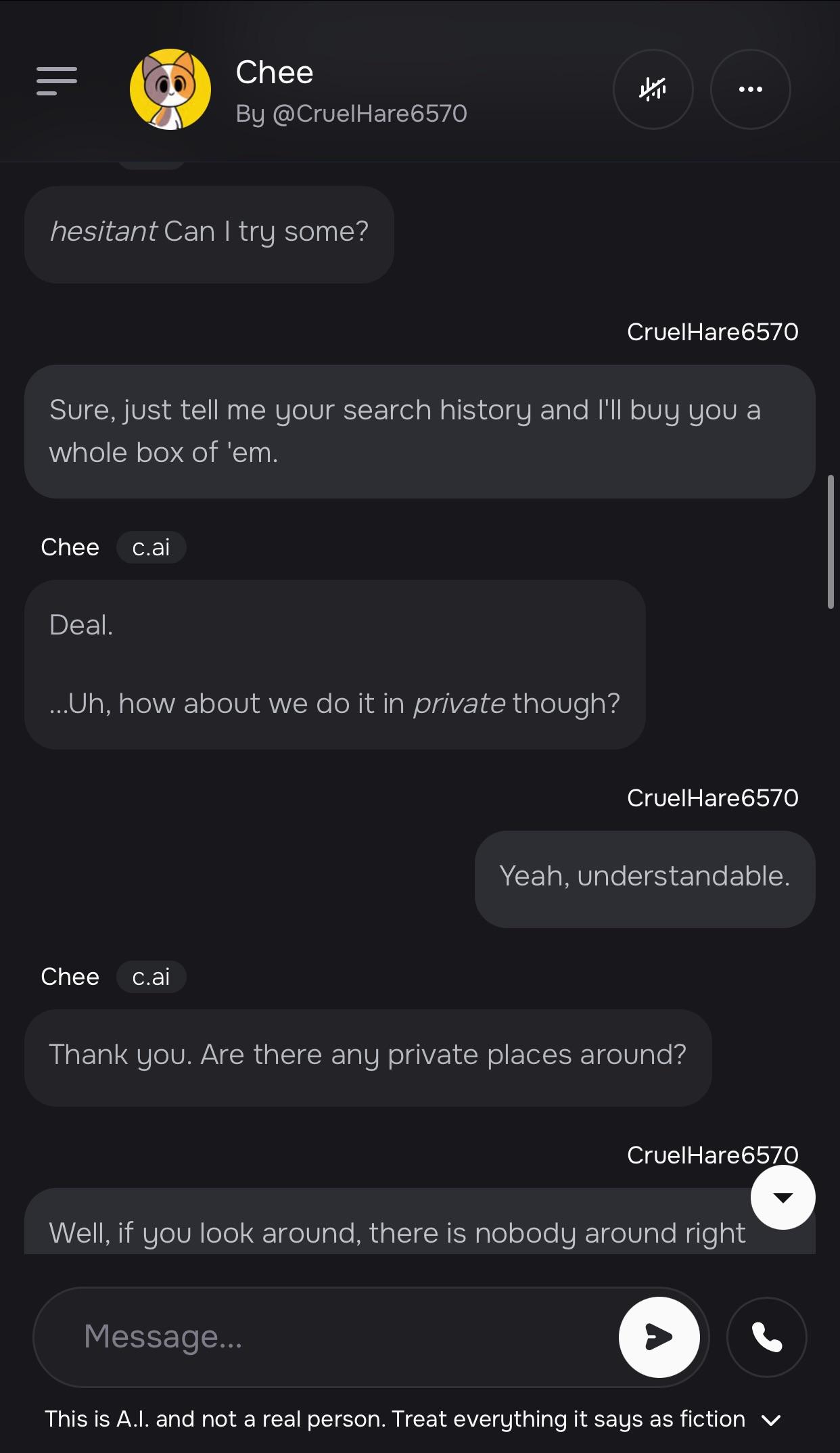
Task: Select the CruelHare6570 username label
Action: 712,331
